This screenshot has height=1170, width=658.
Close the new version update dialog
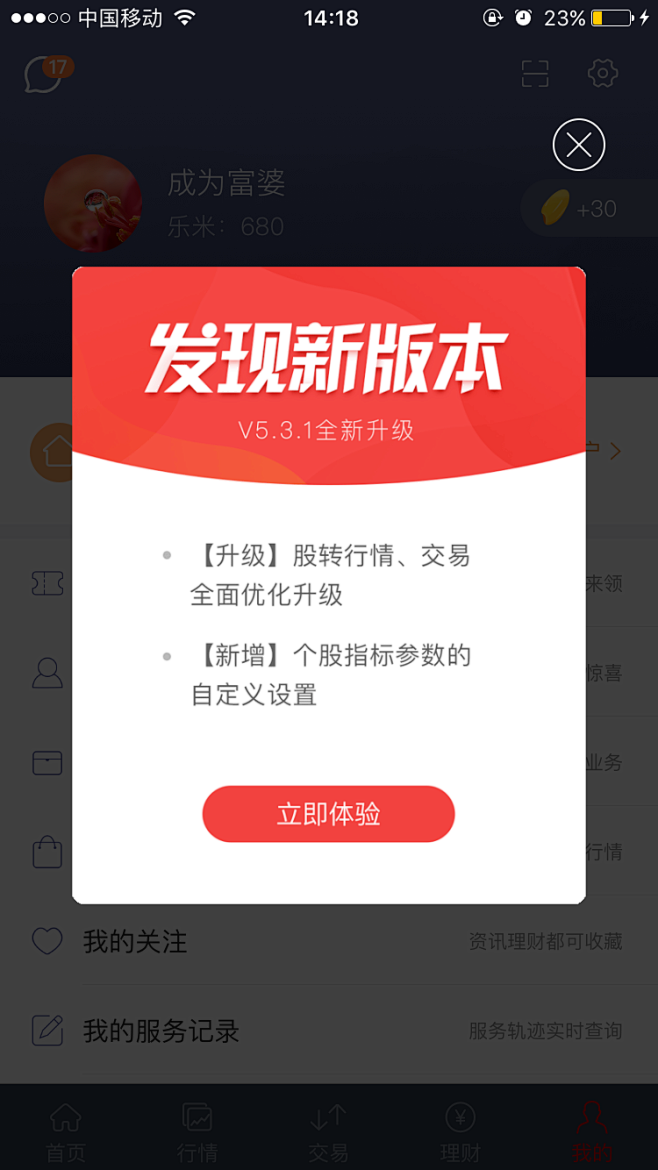(x=578, y=146)
